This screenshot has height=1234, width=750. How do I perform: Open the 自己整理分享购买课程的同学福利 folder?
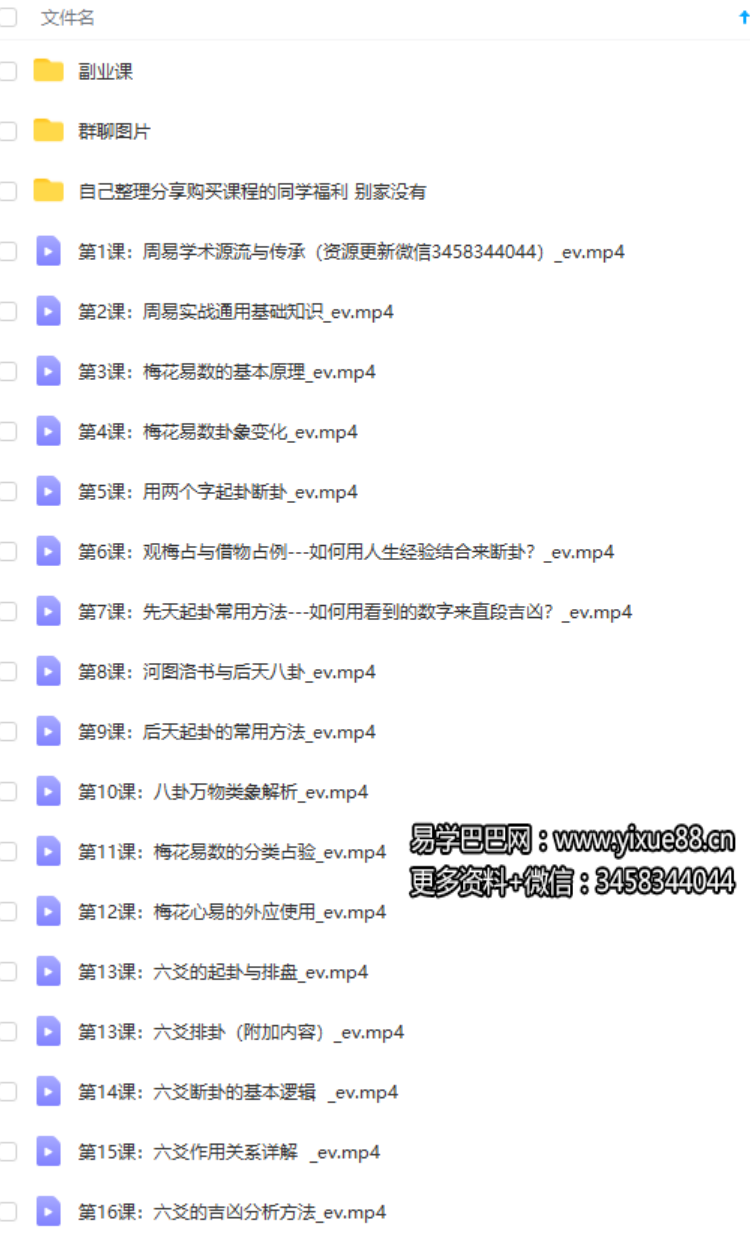coord(252,191)
